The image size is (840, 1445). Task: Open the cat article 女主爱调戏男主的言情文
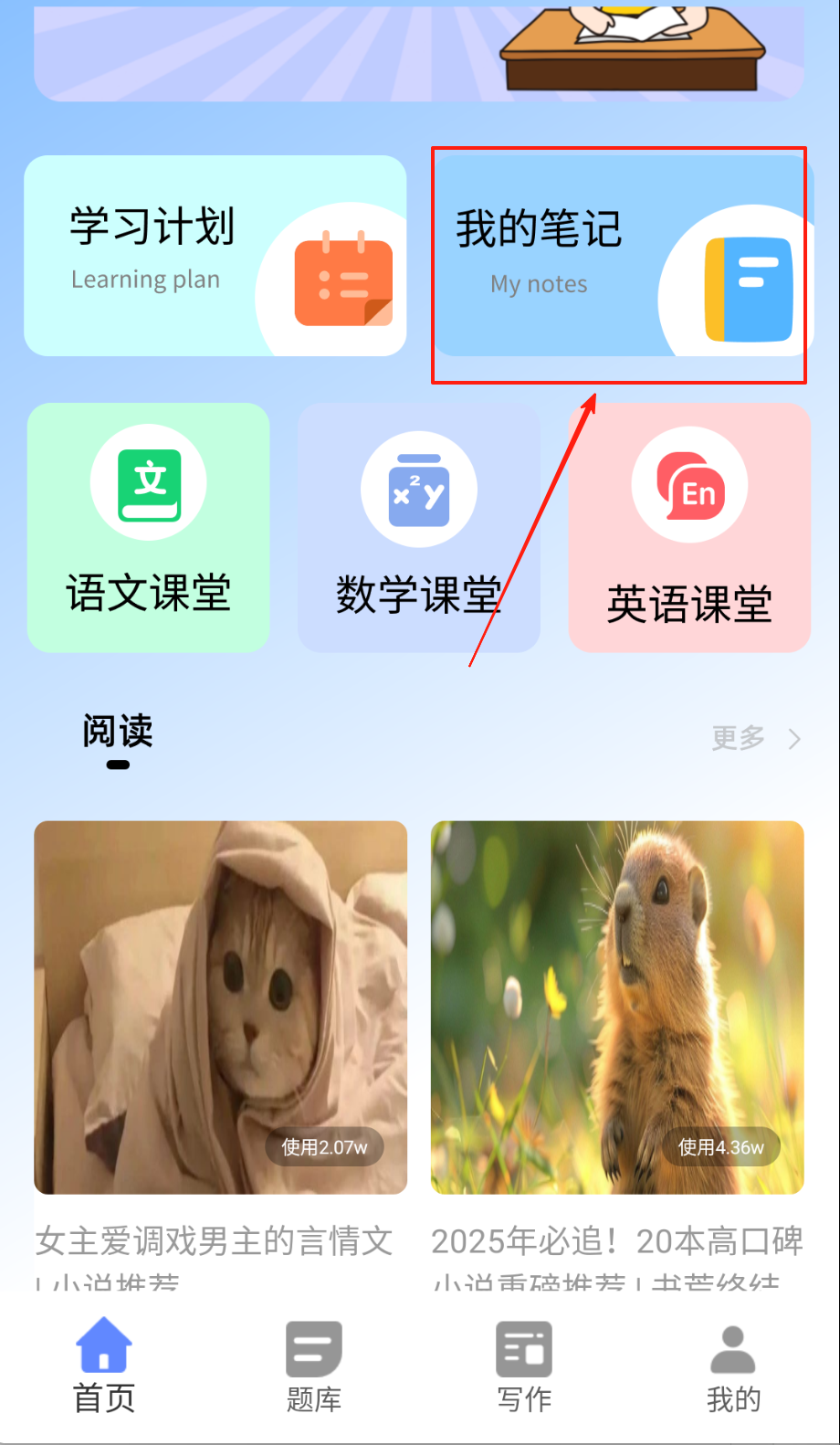[220, 1007]
